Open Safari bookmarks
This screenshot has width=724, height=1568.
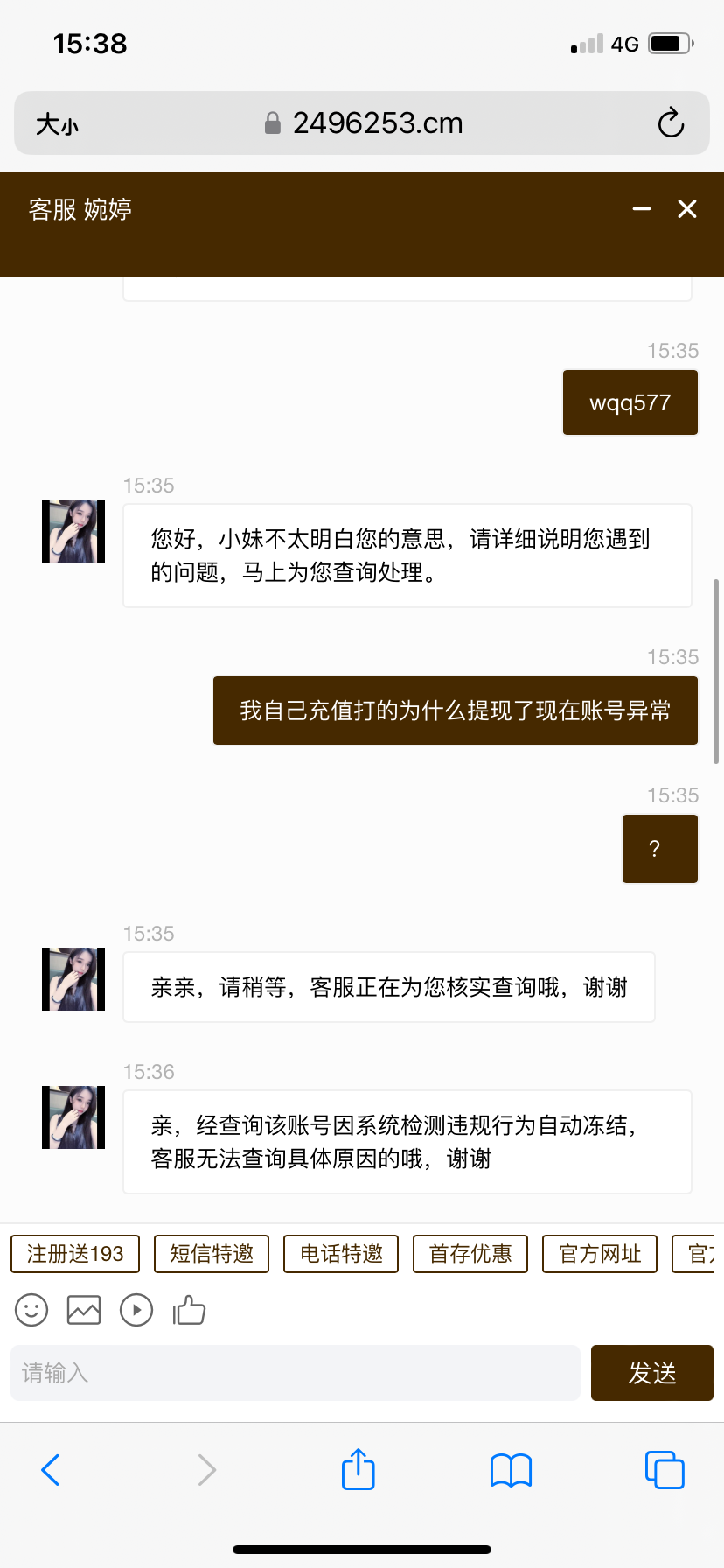coord(512,1470)
